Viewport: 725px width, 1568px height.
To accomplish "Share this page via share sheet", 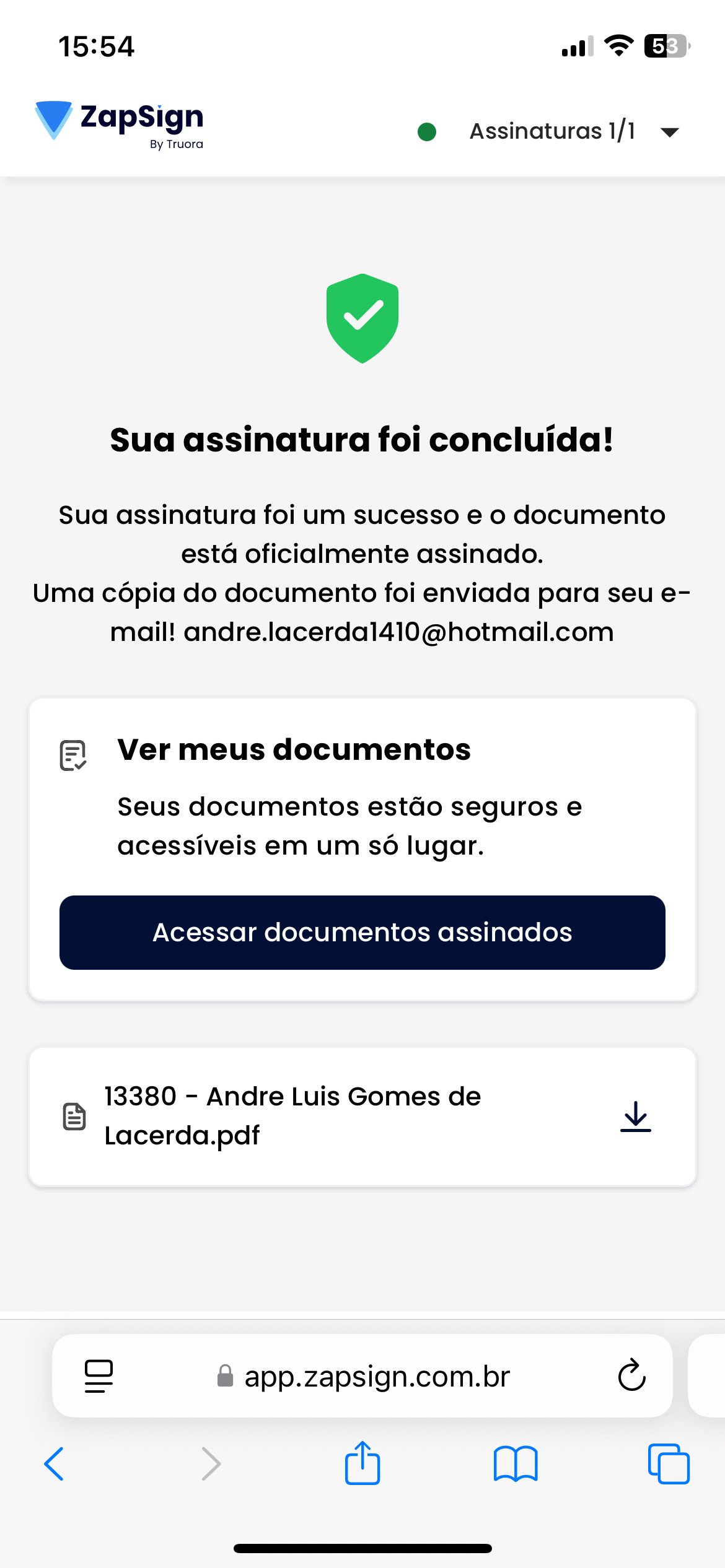I will tap(362, 1464).
